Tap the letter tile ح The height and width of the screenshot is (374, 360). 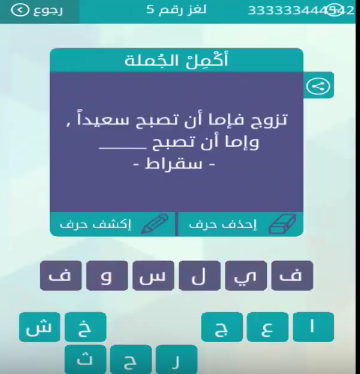[x=131, y=360]
